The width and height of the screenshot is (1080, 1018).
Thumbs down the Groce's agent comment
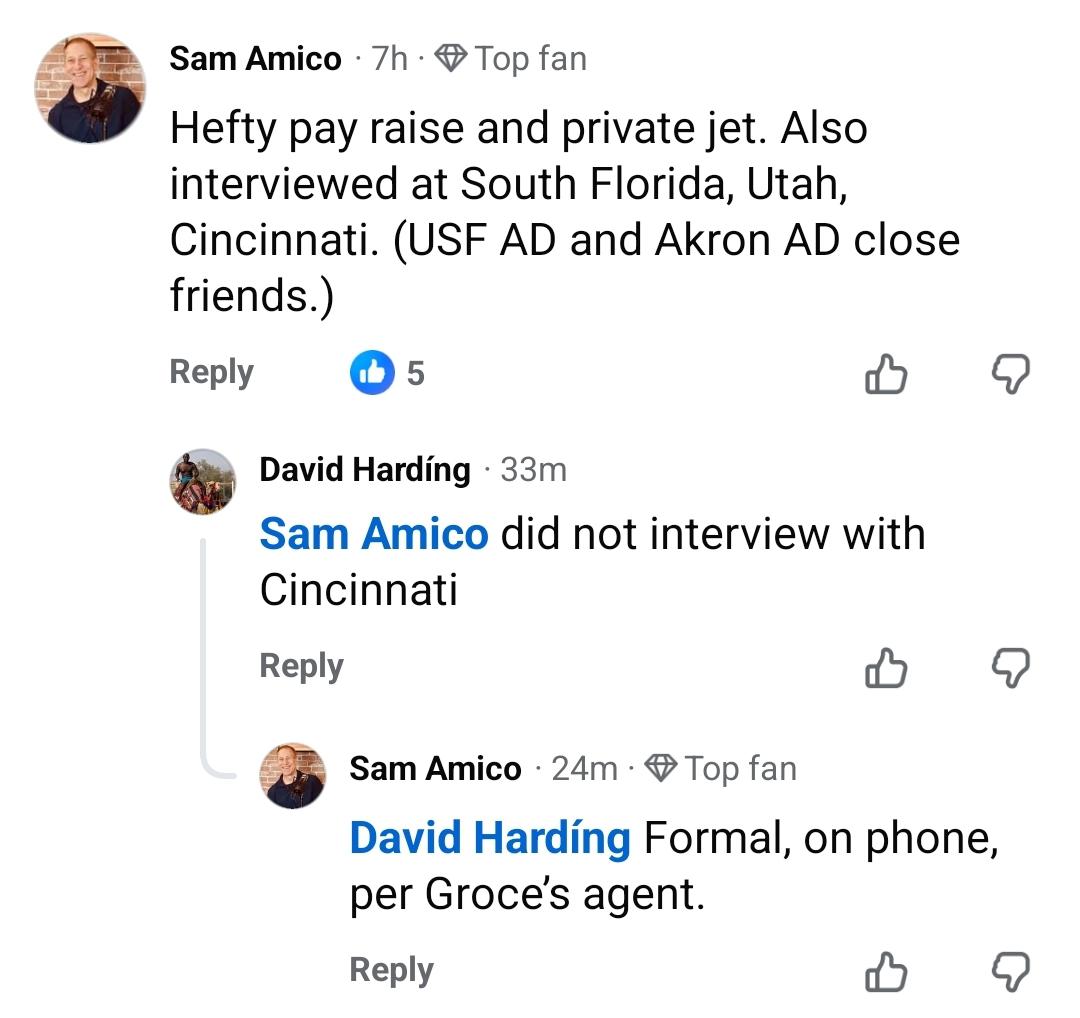pos(1010,972)
